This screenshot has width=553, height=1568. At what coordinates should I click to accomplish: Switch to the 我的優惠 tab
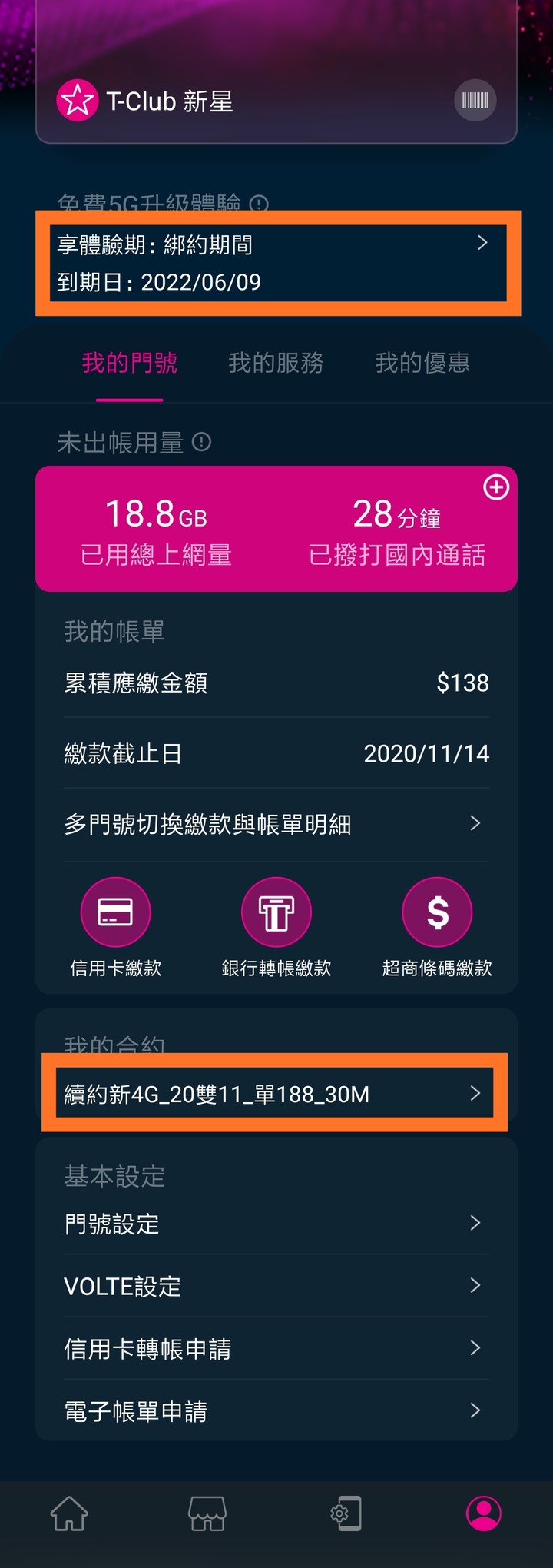pos(422,363)
